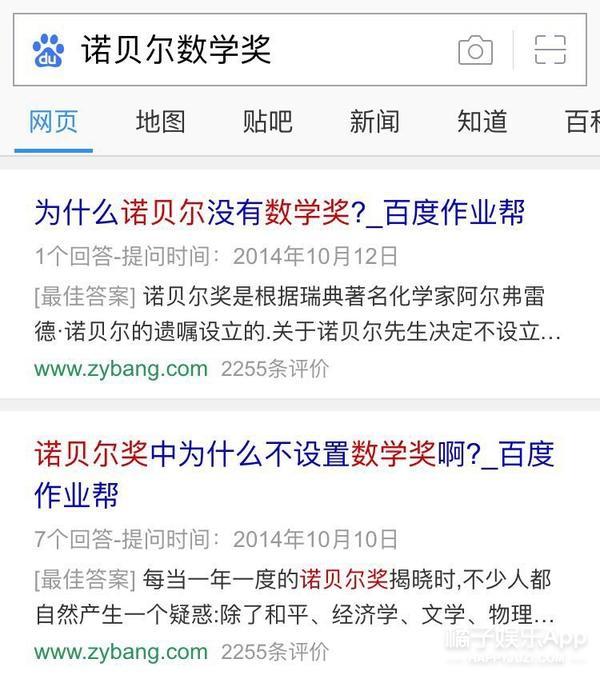Tap the search box containing 诺贝尔数学奖
The width and height of the screenshot is (600, 679).
(250, 49)
